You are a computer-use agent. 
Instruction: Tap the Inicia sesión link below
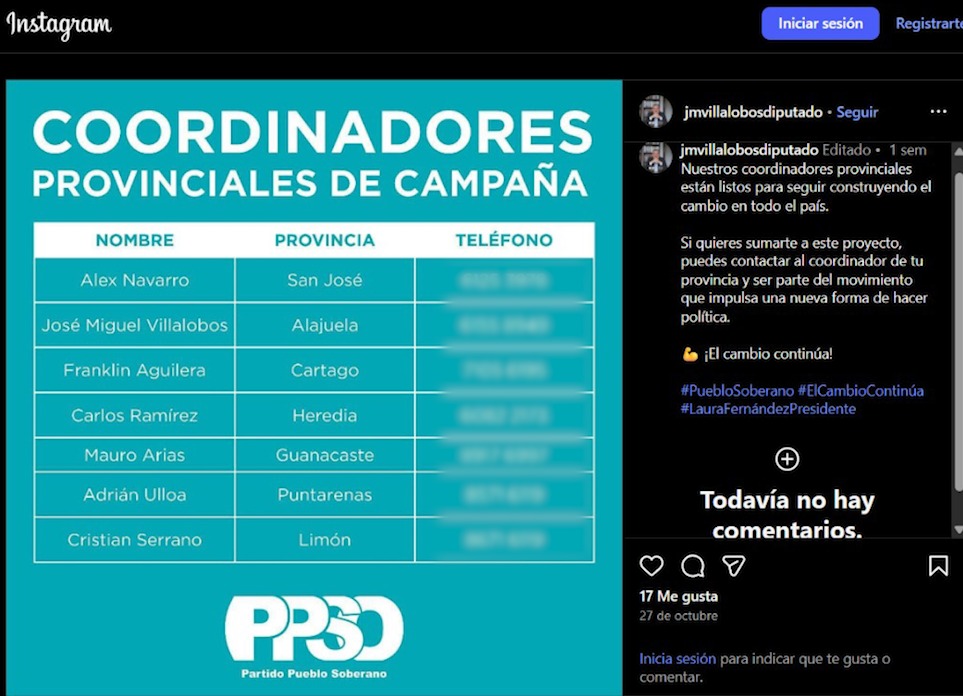click(677, 659)
